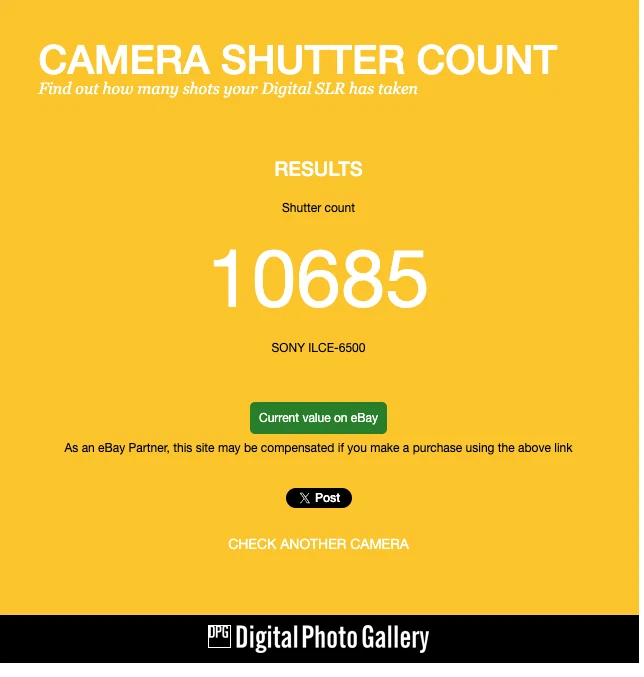The width and height of the screenshot is (644, 677).
Task: Tap Check Another Camera link
Action: point(318,544)
